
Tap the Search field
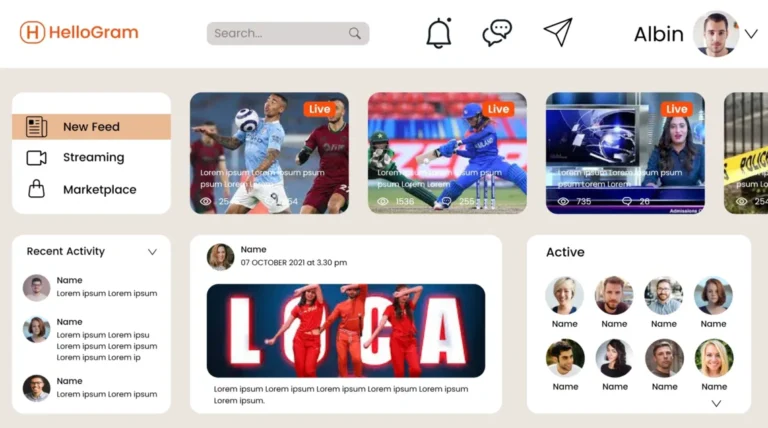pos(280,33)
